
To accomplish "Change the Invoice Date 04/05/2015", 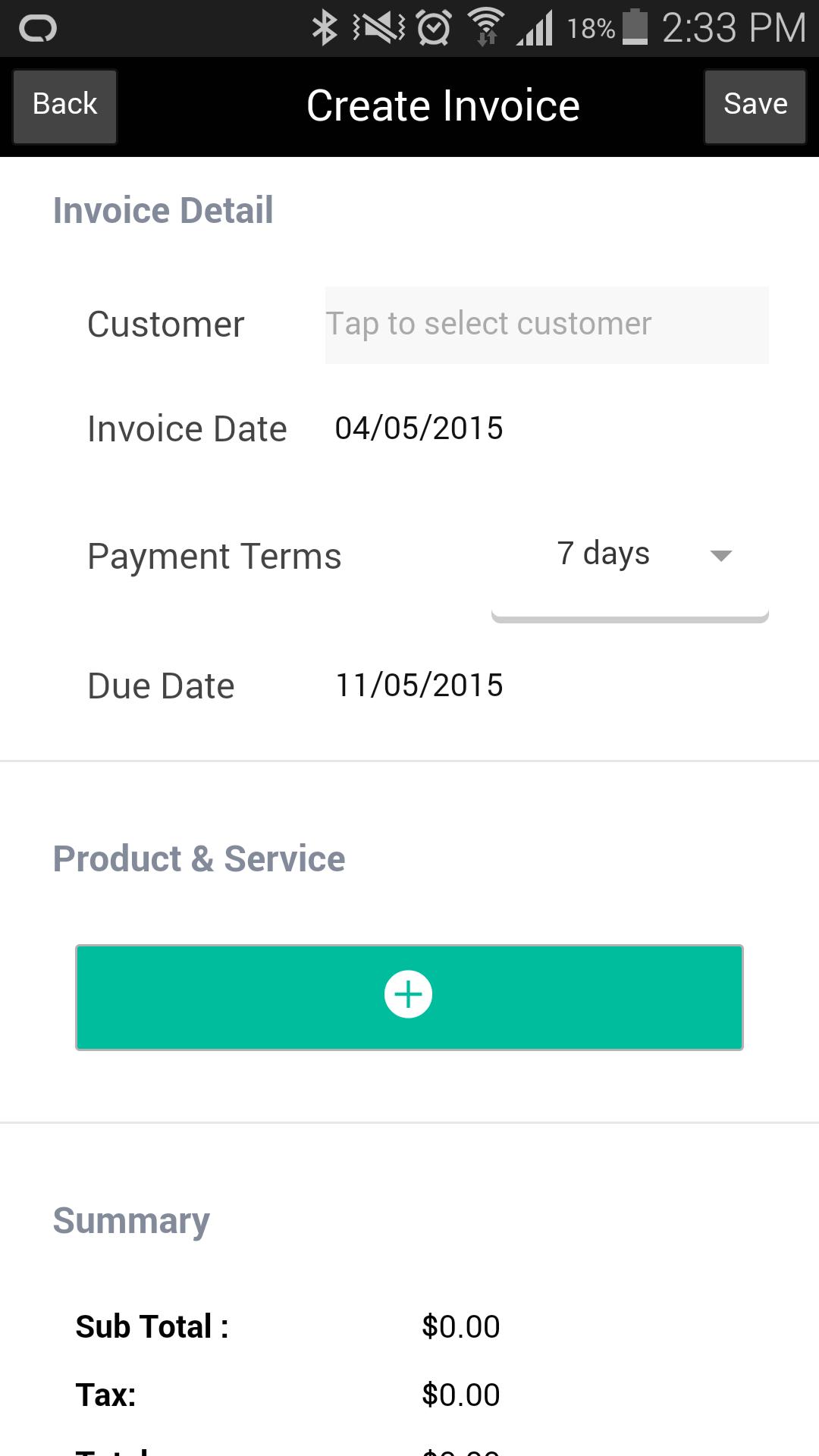I will pos(419,428).
